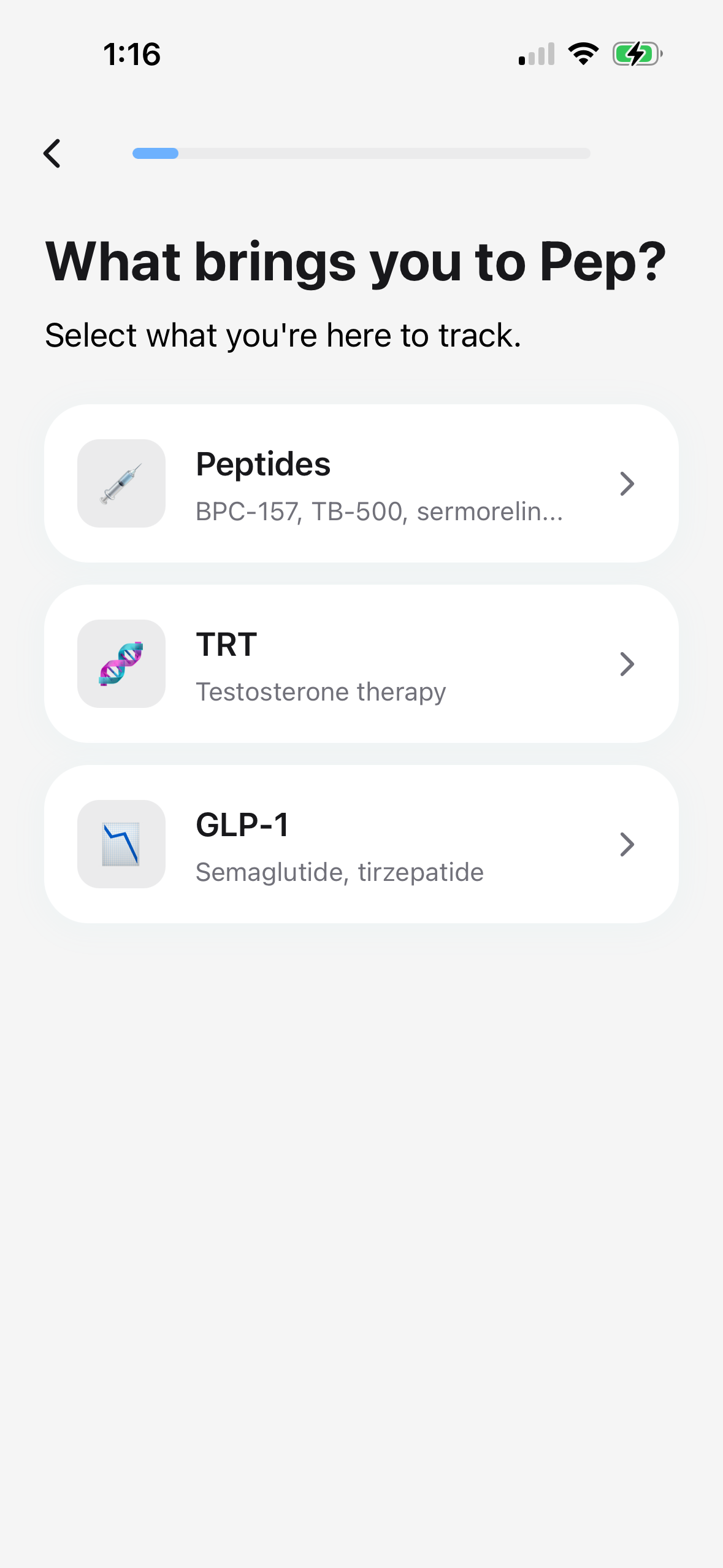This screenshot has width=723, height=1568.
Task: Tap the back arrow at top left
Action: click(53, 153)
